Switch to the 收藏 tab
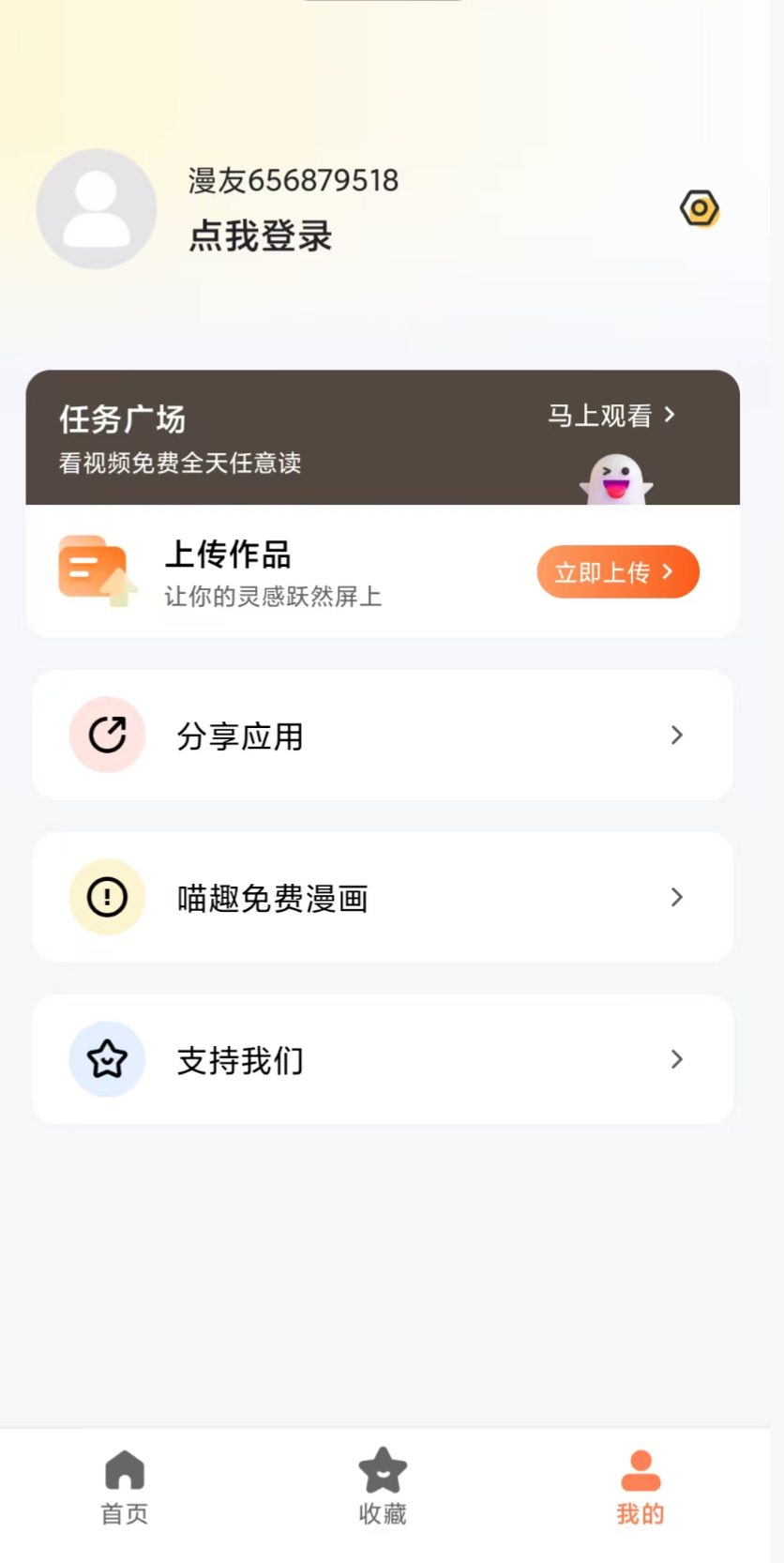This screenshot has height=1563, width=784. [x=383, y=1487]
